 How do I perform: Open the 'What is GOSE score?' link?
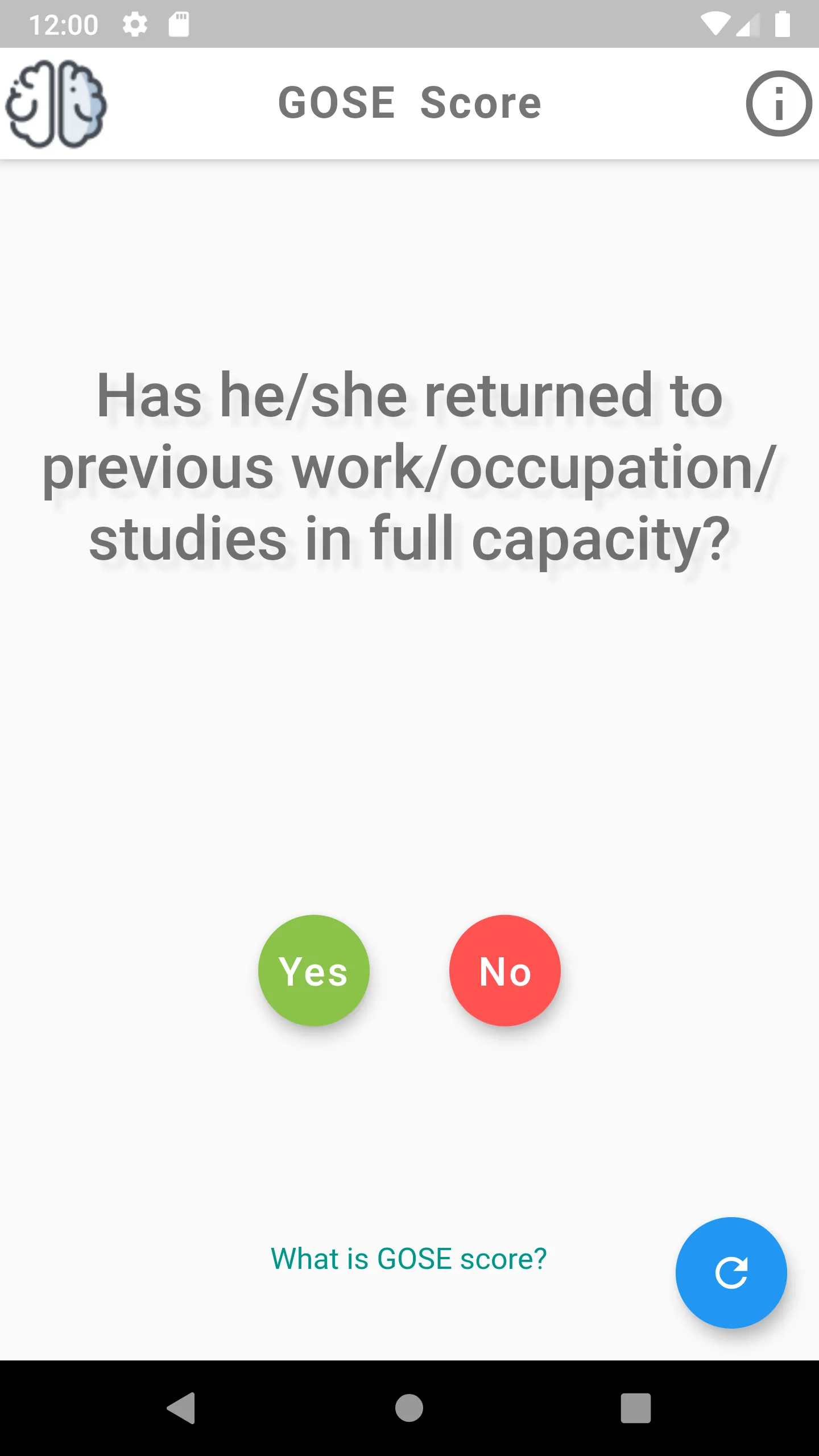coord(408,1258)
